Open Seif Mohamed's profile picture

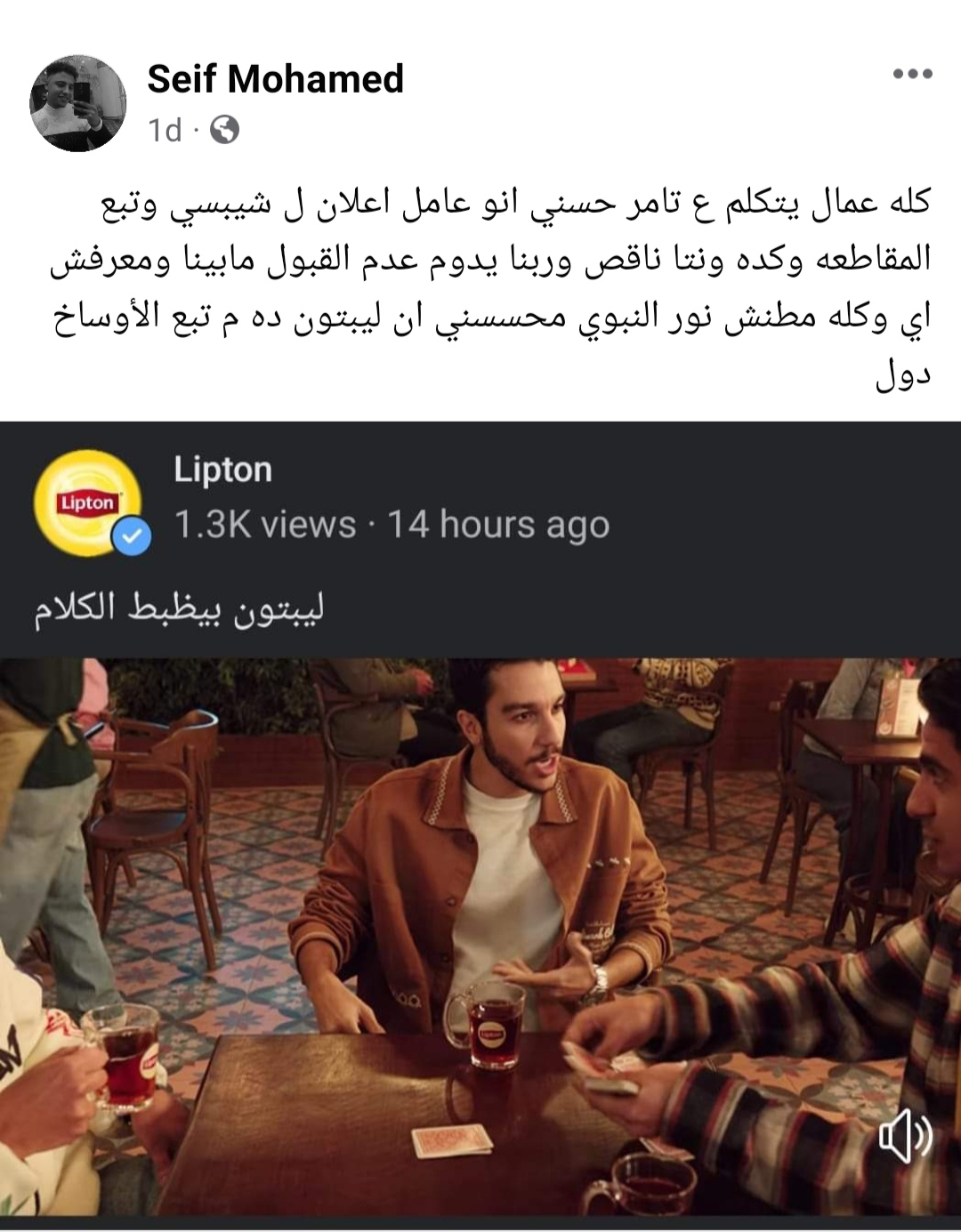78,103
